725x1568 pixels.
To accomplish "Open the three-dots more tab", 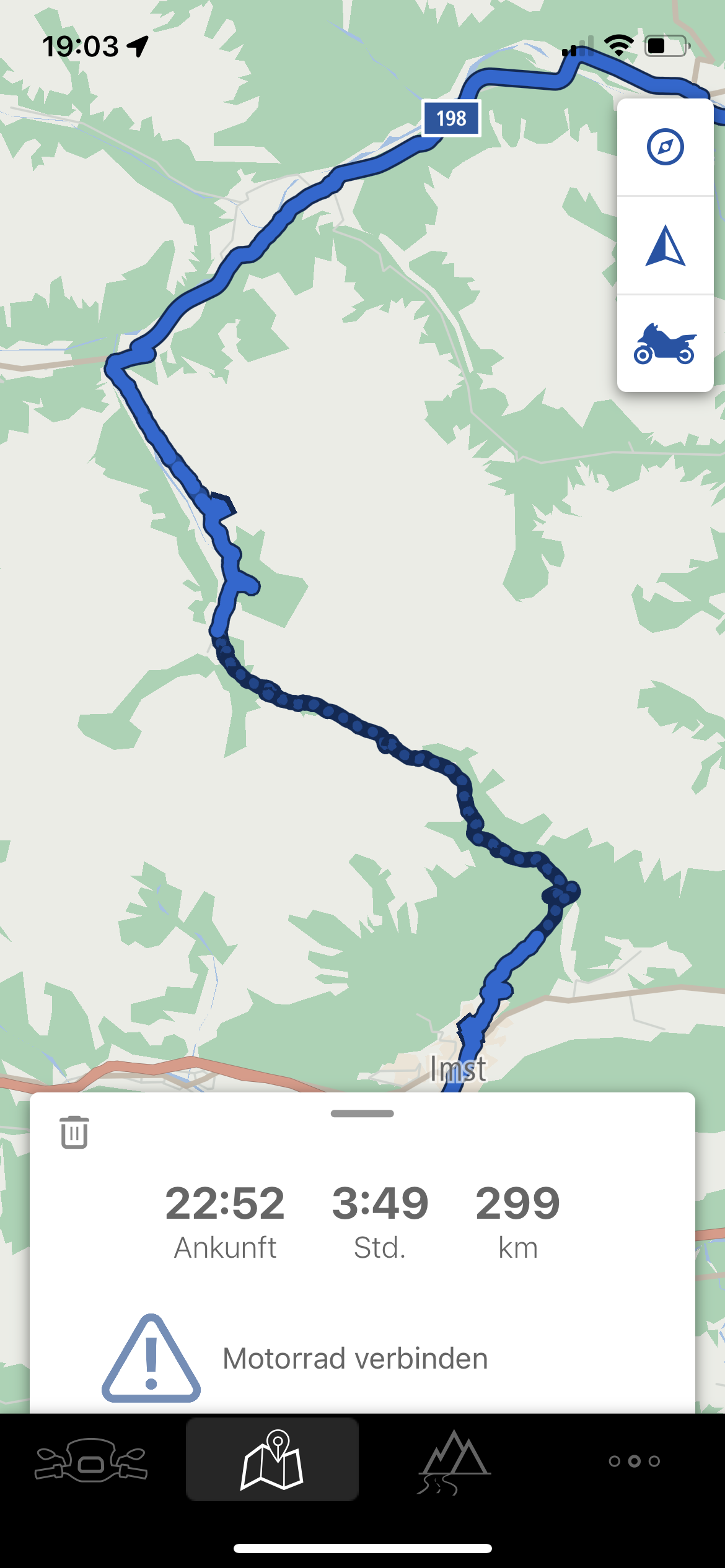I will point(634,1461).
